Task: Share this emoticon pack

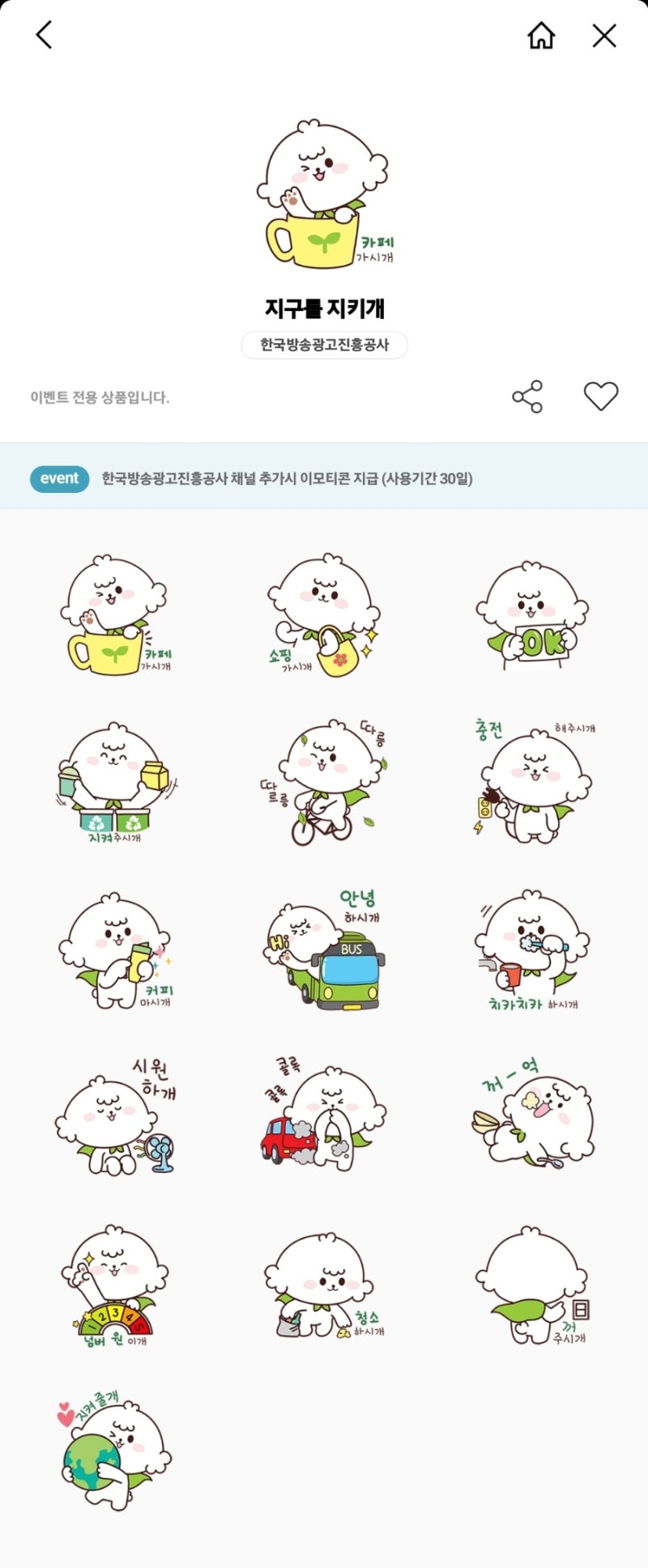Action: click(527, 397)
